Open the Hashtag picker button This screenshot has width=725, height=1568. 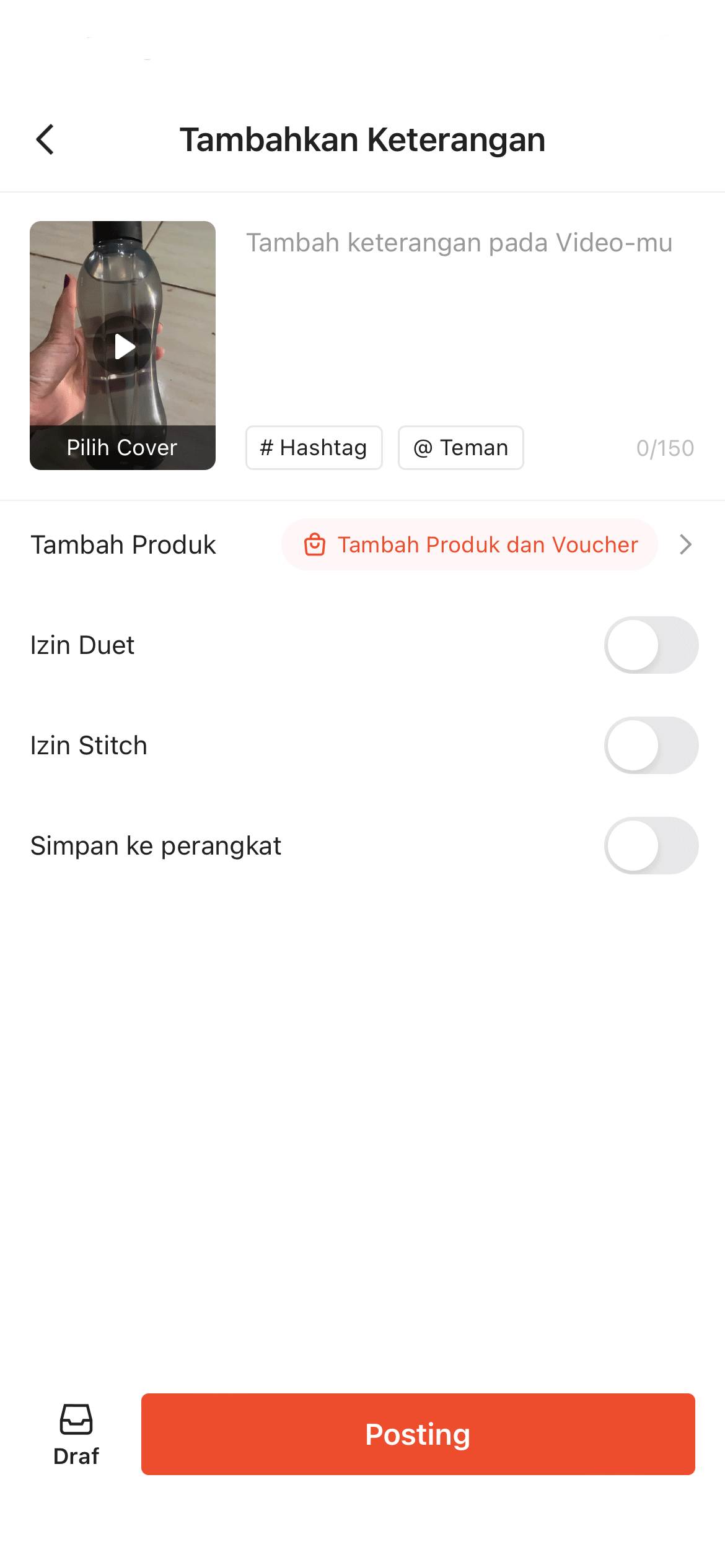pos(314,448)
